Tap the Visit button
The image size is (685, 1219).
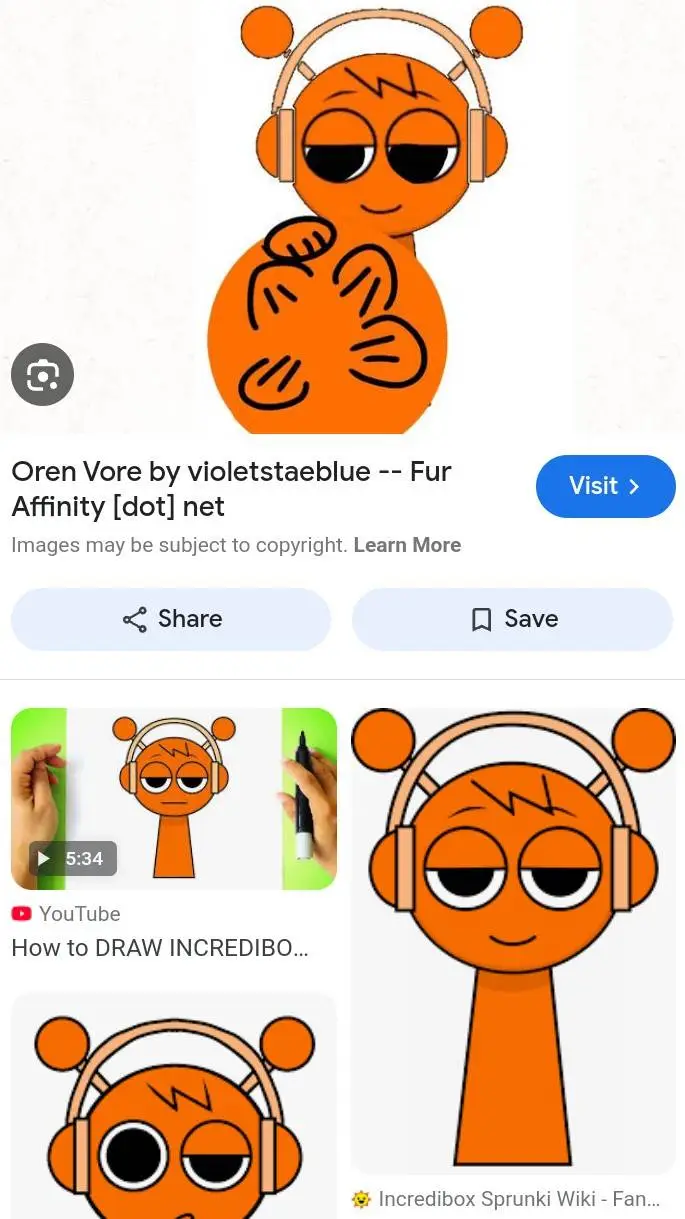pyautogui.click(x=606, y=486)
